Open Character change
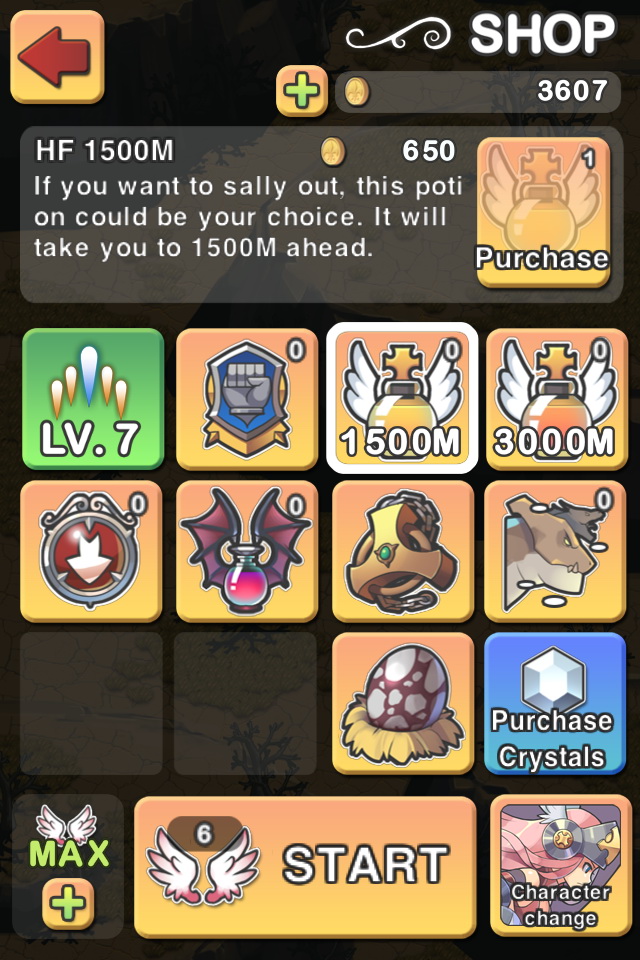This screenshot has height=960, width=640. coord(557,865)
